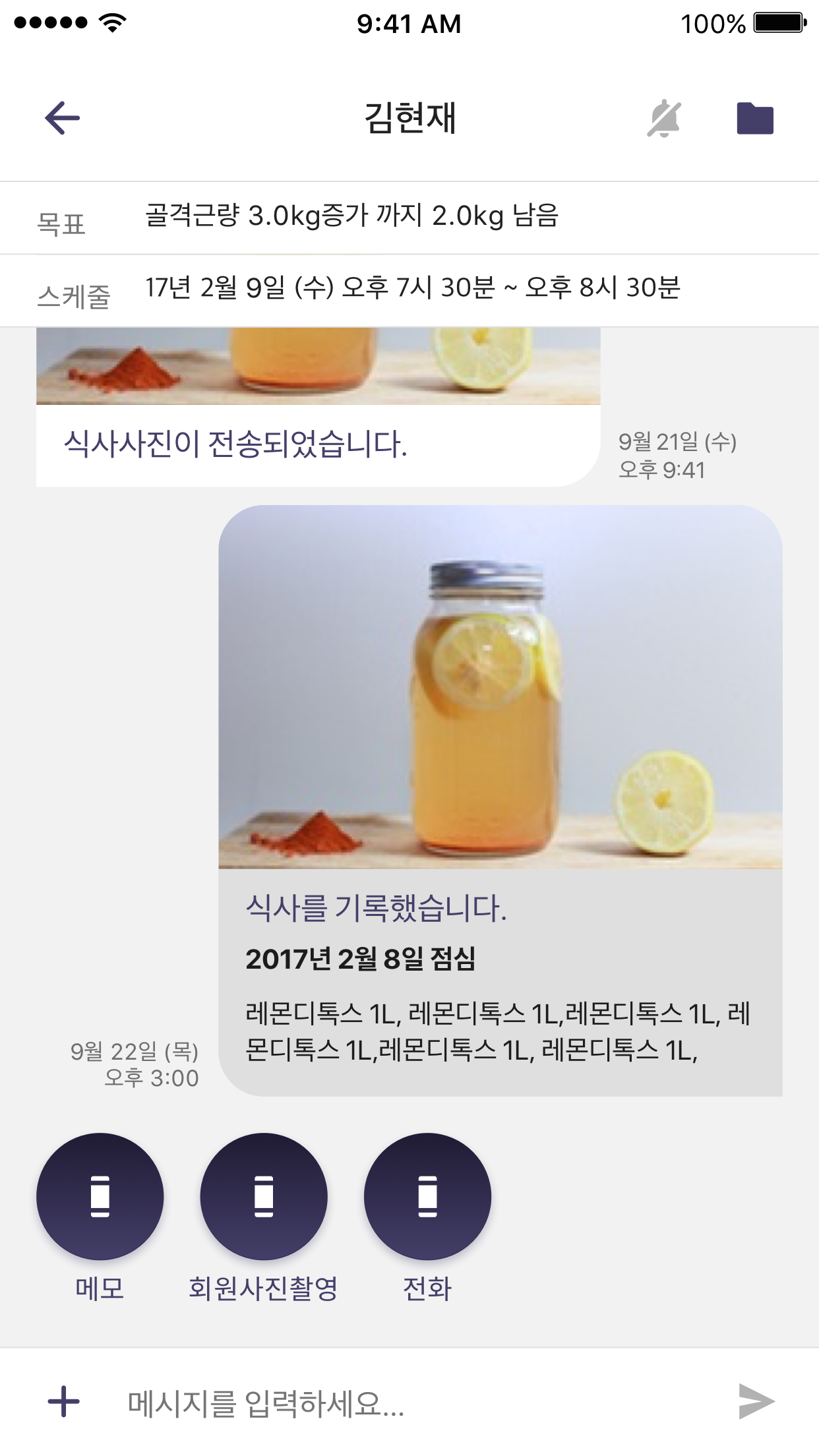This screenshot has height=1456, width=819.
Task: Send the message with arrow icon
Action: 756,1401
